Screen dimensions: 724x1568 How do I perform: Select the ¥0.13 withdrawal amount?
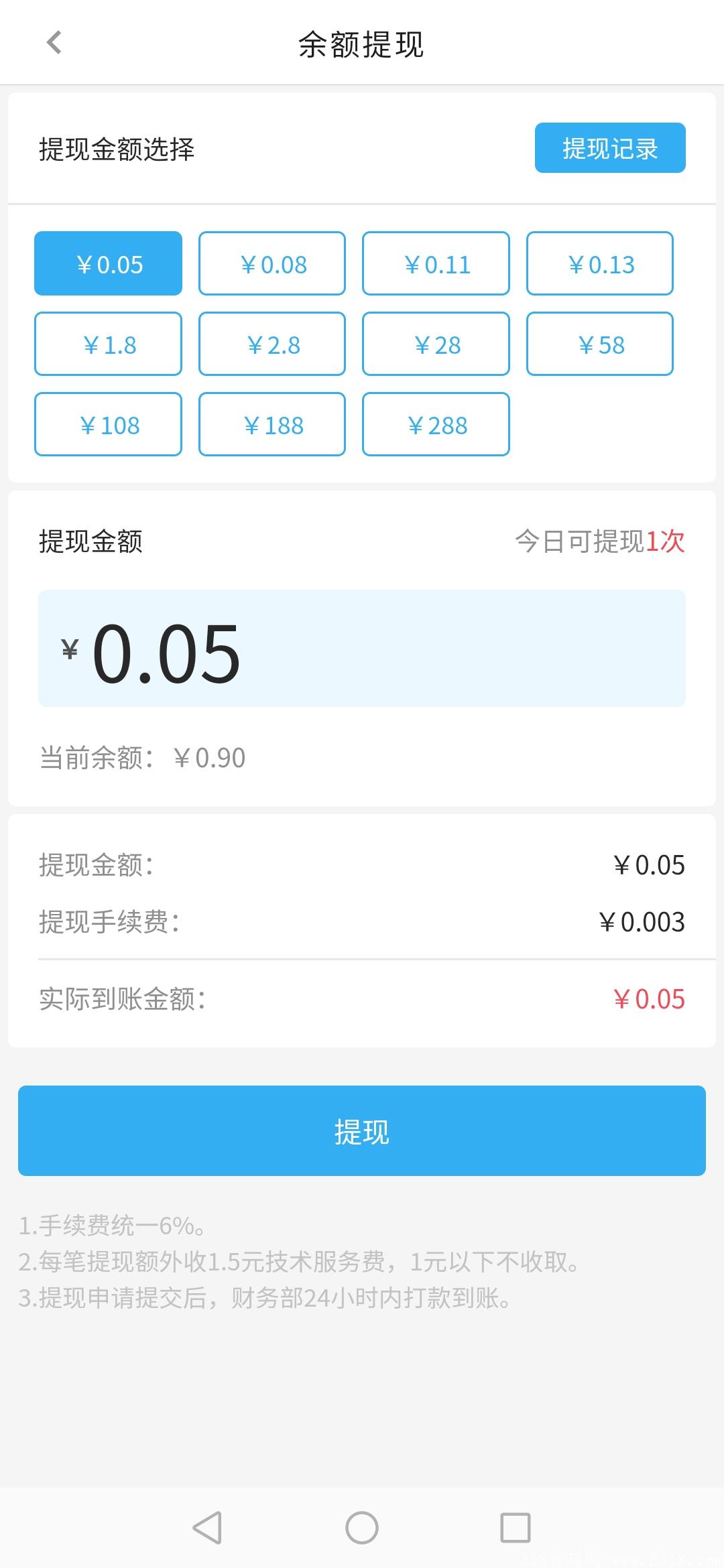[x=600, y=263]
